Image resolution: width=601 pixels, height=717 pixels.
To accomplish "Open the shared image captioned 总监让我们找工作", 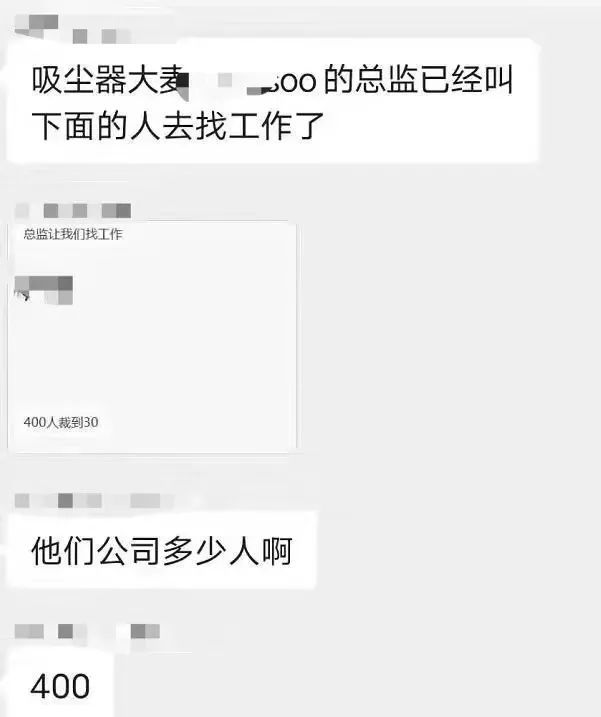I will tap(152, 336).
